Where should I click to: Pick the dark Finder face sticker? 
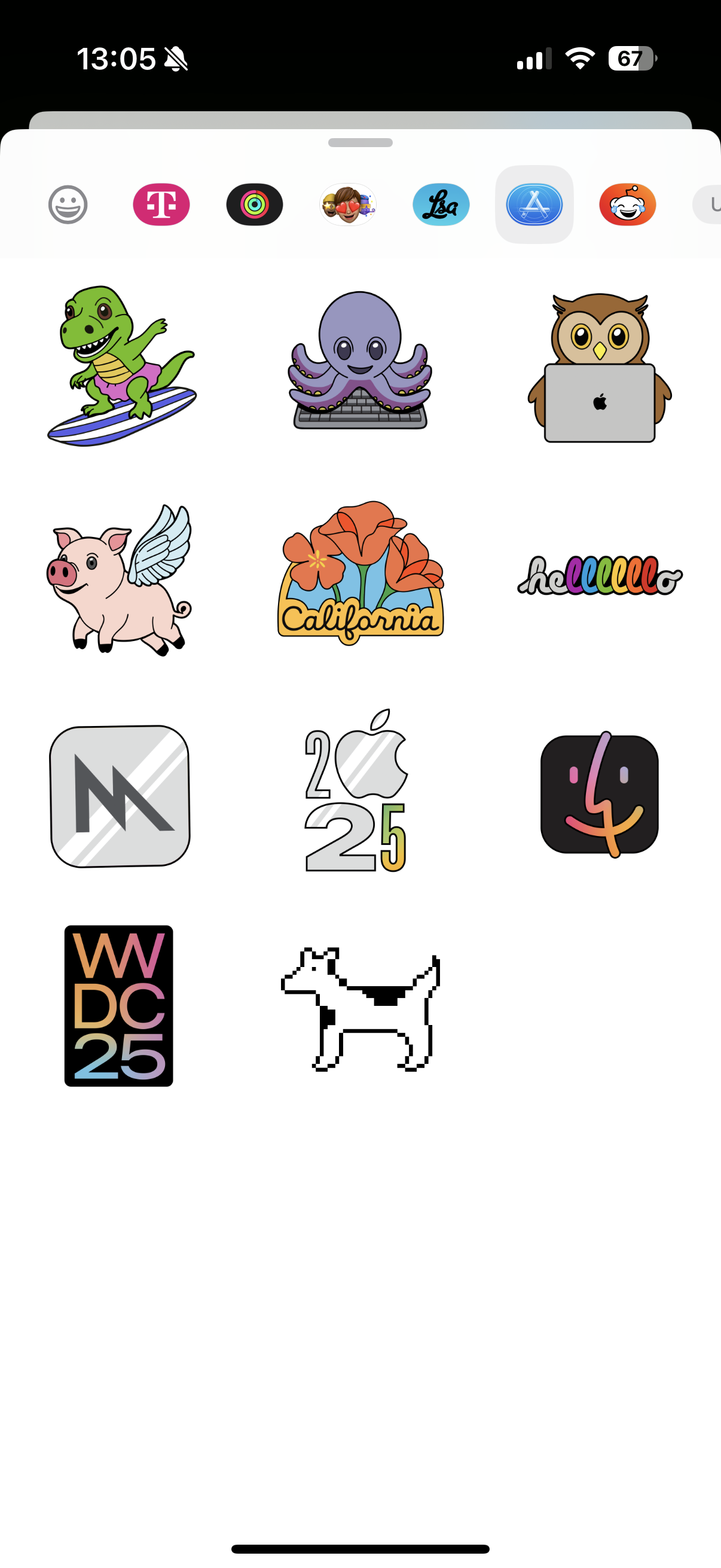pyautogui.click(x=600, y=794)
